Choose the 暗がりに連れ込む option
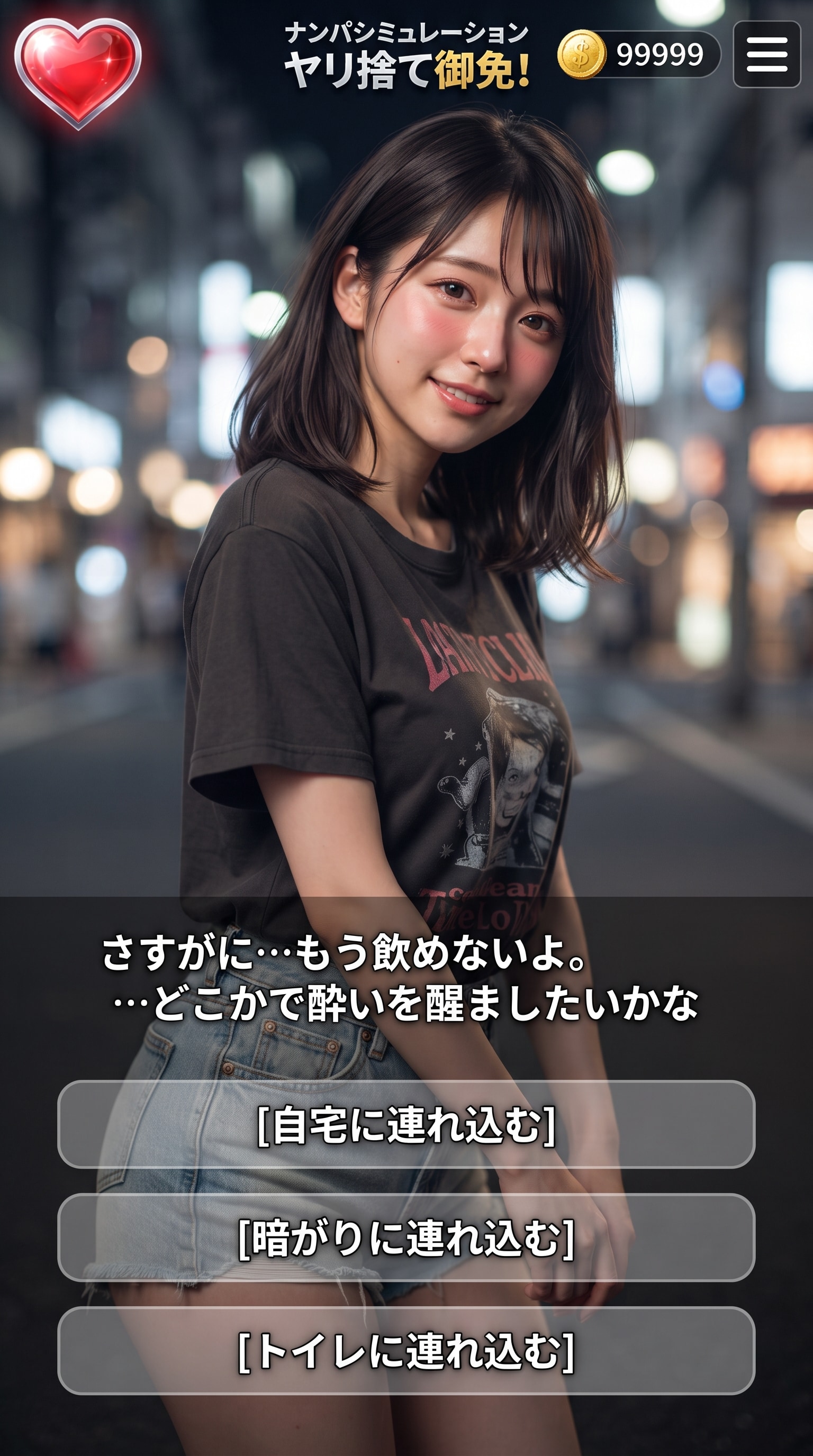 click(x=406, y=1237)
